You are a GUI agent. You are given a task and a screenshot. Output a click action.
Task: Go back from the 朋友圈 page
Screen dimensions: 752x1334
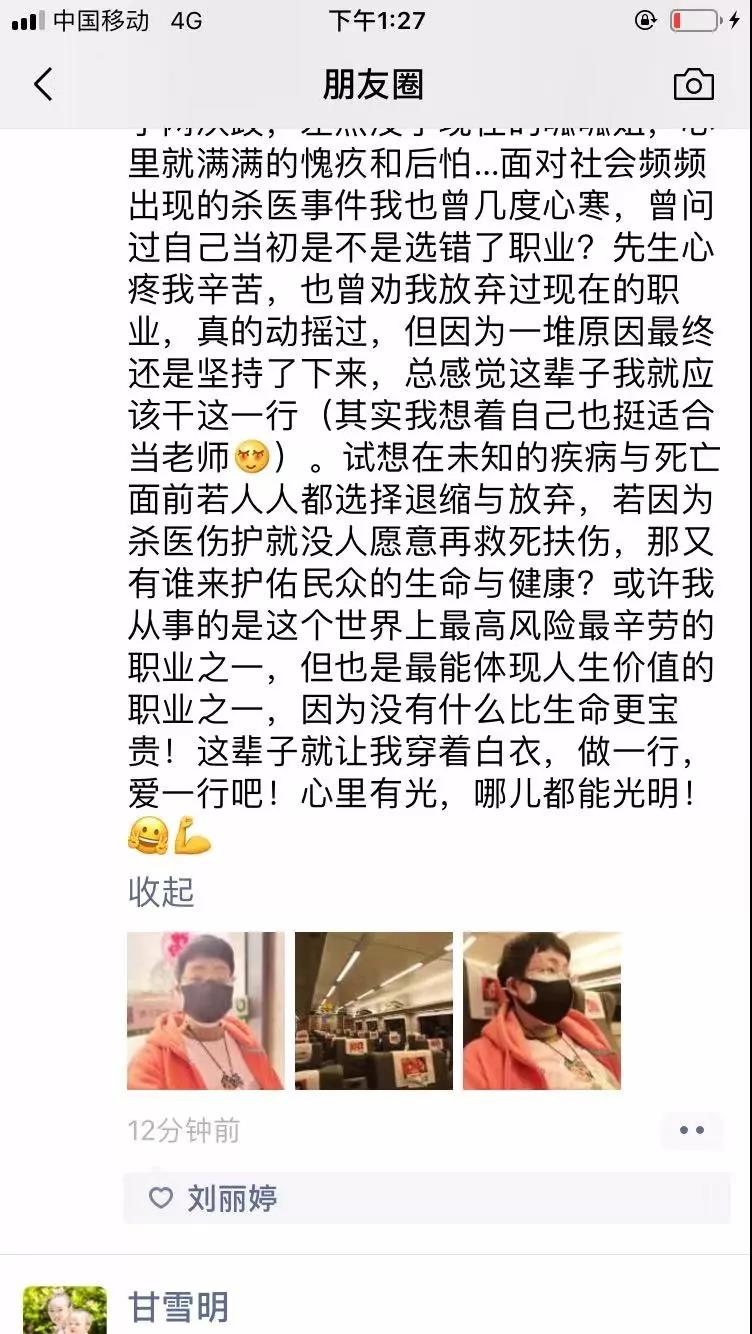pyautogui.click(x=43, y=85)
